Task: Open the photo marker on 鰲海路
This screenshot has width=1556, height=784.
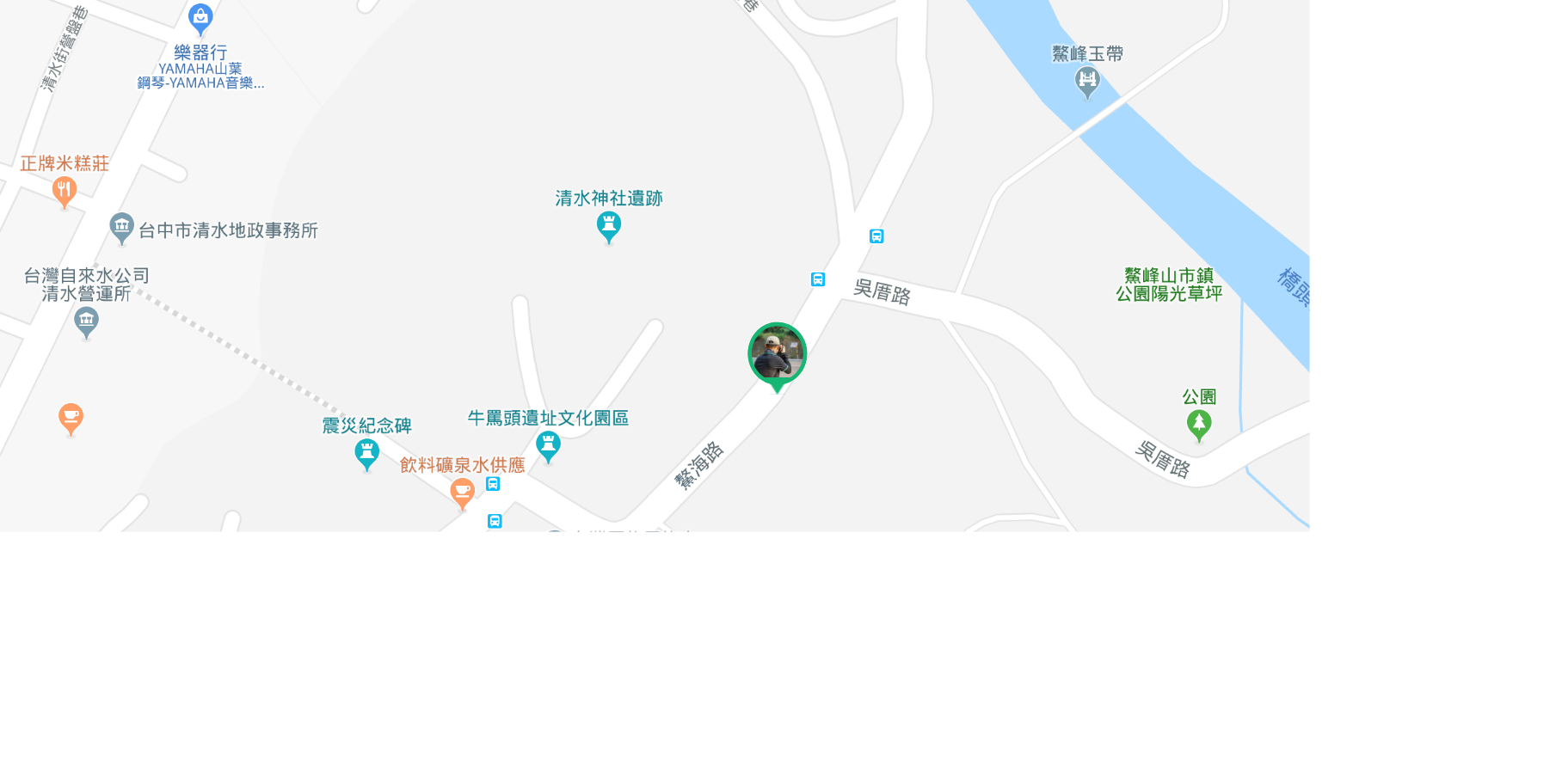Action: (777, 353)
